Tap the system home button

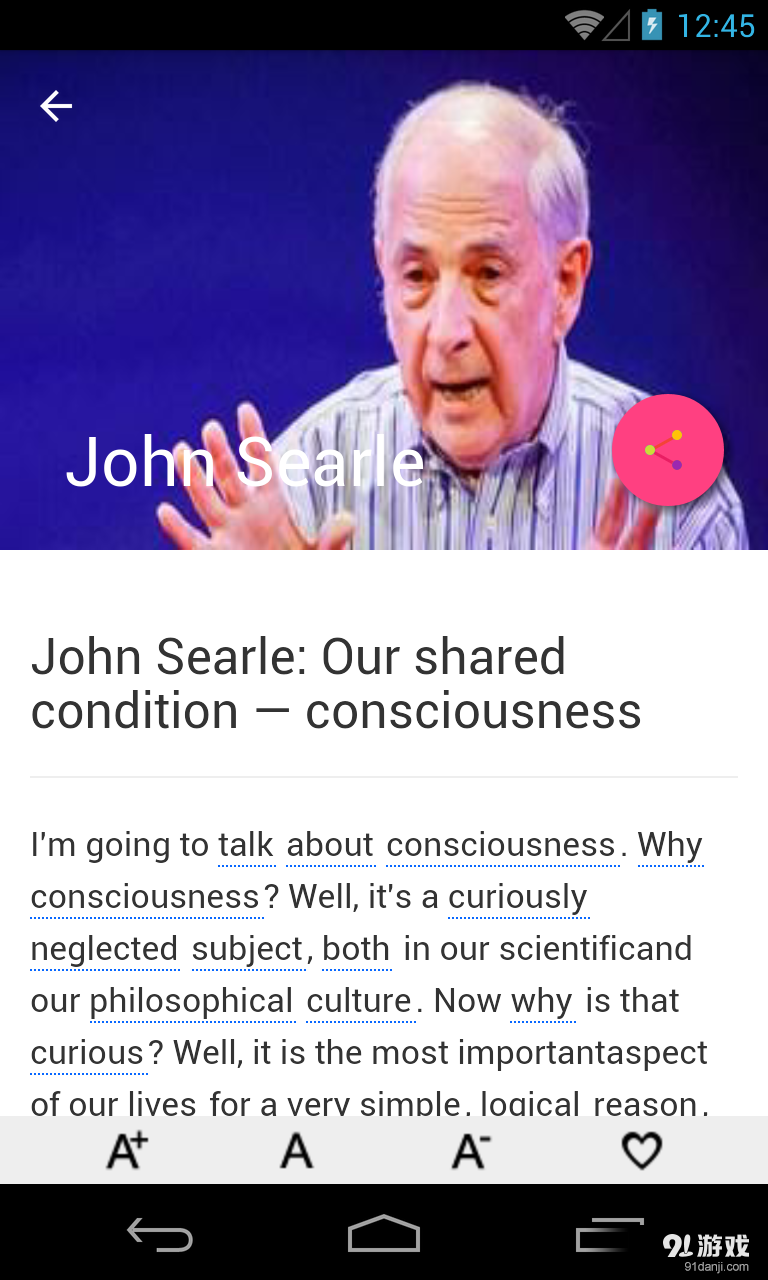point(383,1235)
